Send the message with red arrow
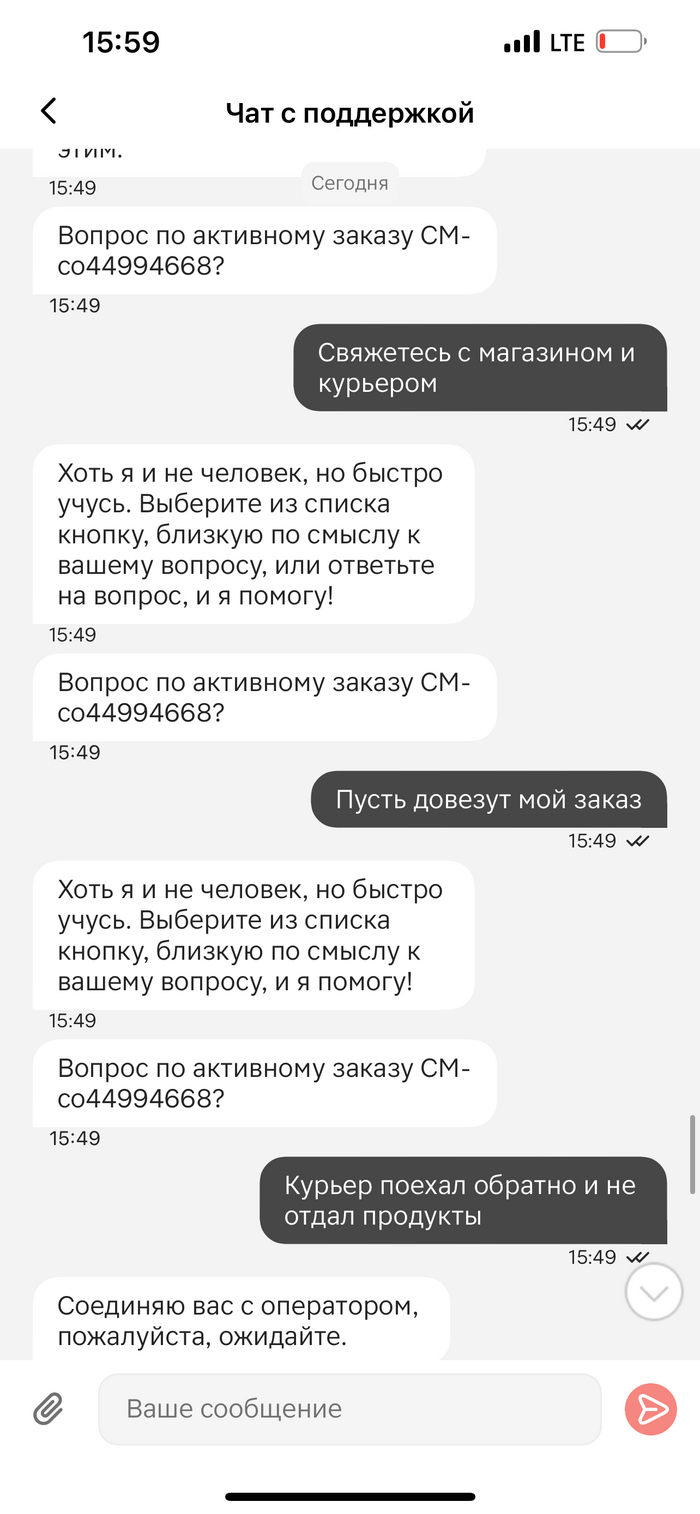This screenshot has height=1514, width=700. pyautogui.click(x=651, y=1409)
